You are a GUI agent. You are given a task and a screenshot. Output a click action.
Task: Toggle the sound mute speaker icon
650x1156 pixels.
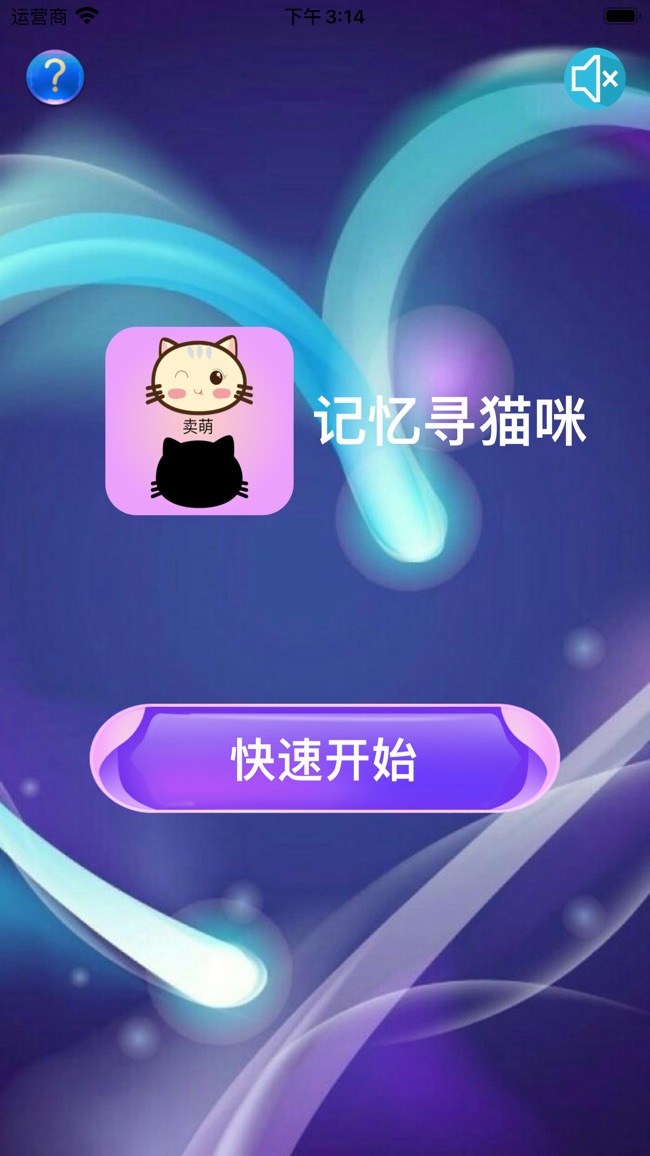tap(595, 78)
